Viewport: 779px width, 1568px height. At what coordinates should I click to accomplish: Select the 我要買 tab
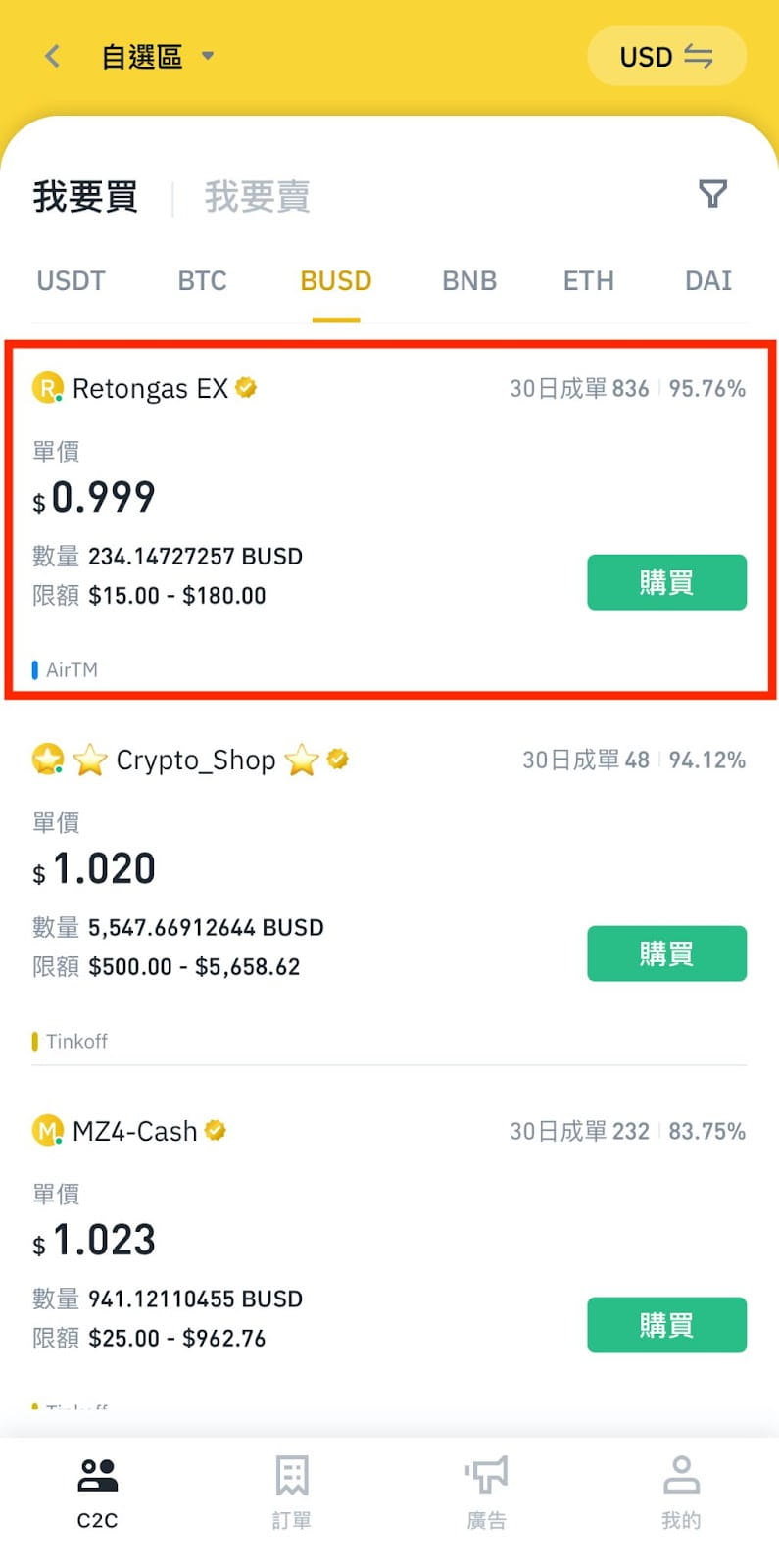[x=85, y=197]
